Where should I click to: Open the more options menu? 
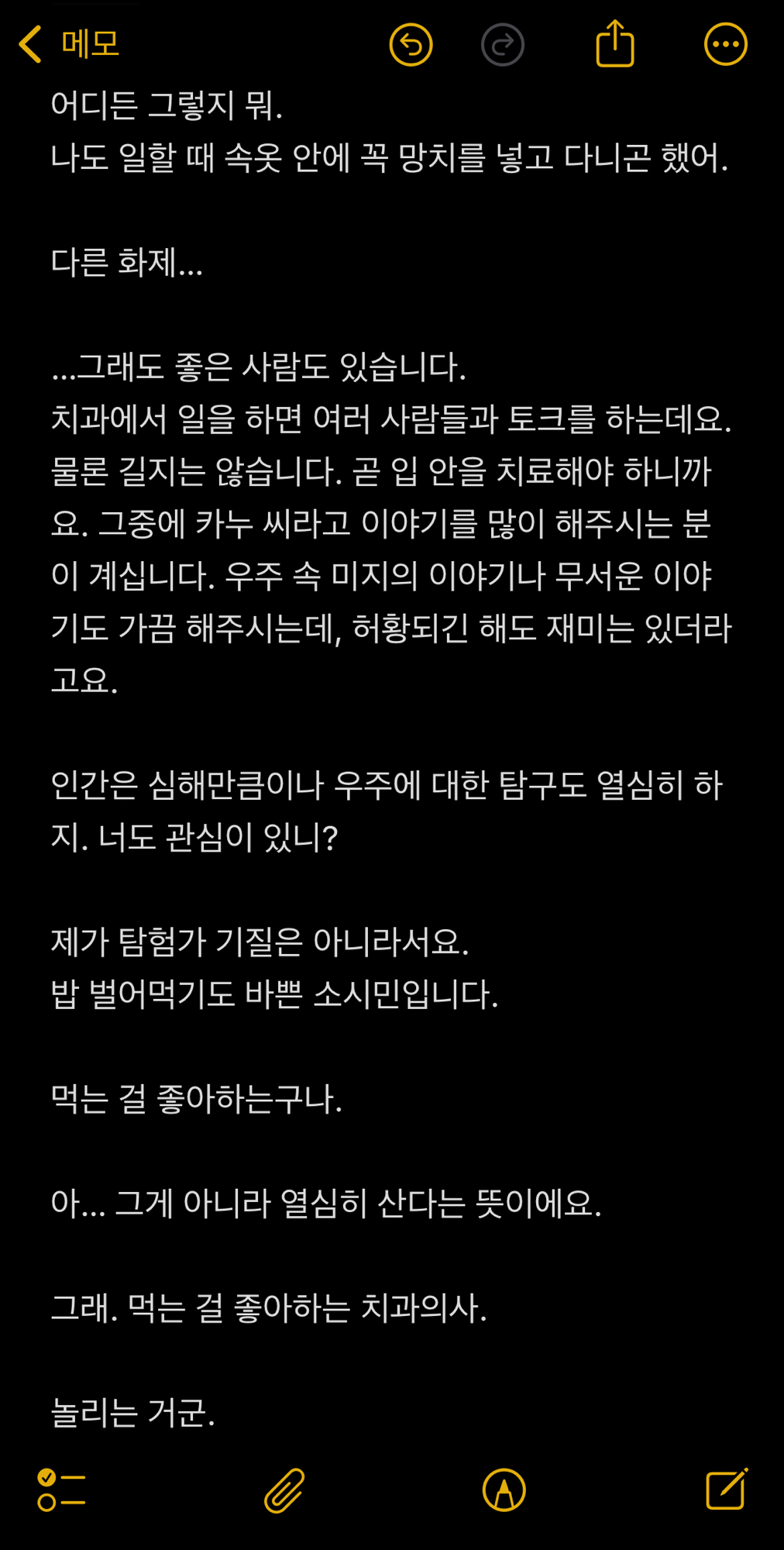725,45
